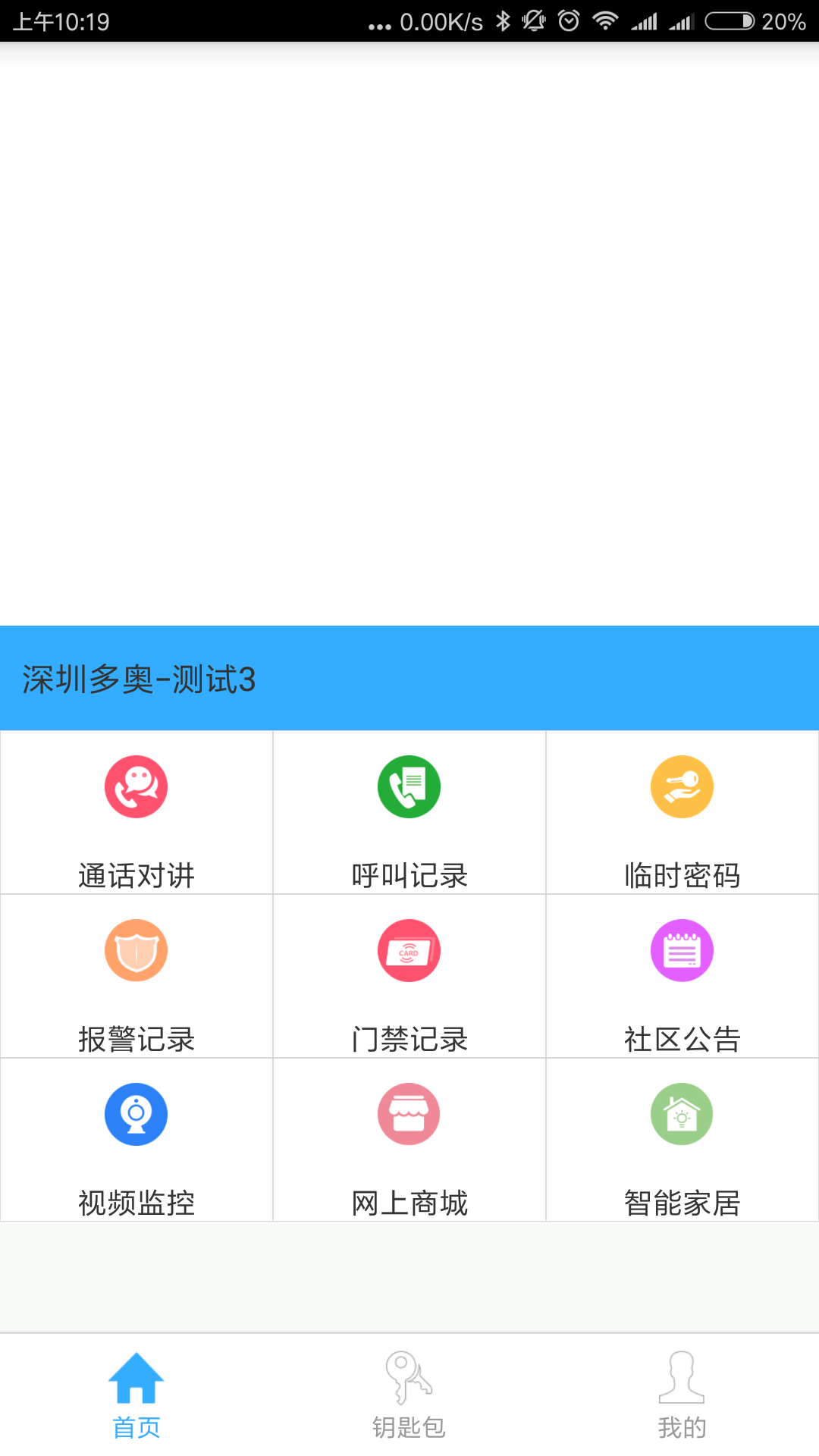Open 门禁记录 access records
This screenshot has height=1456, width=819.
(x=409, y=977)
